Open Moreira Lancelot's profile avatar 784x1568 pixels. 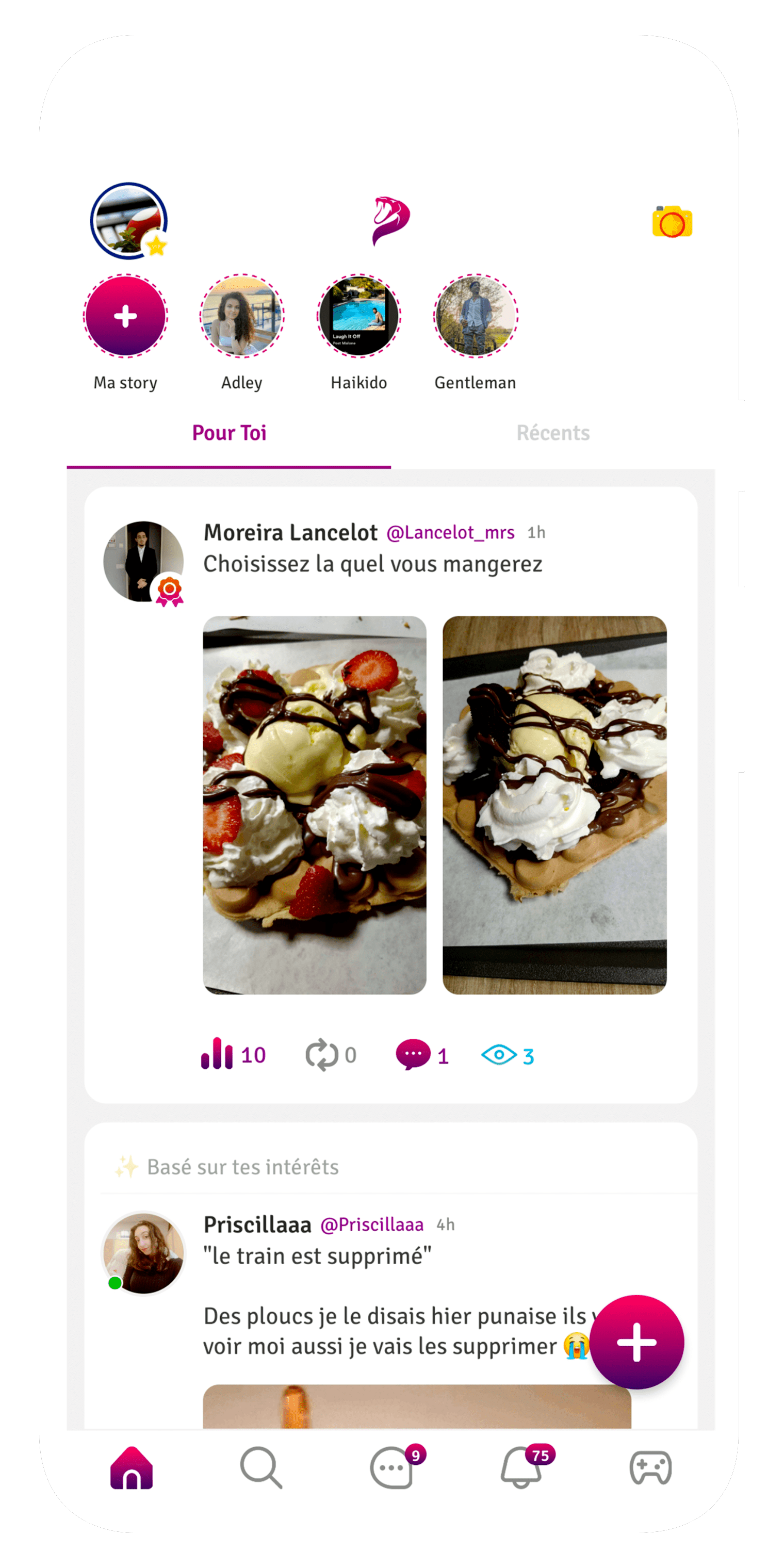(143, 561)
